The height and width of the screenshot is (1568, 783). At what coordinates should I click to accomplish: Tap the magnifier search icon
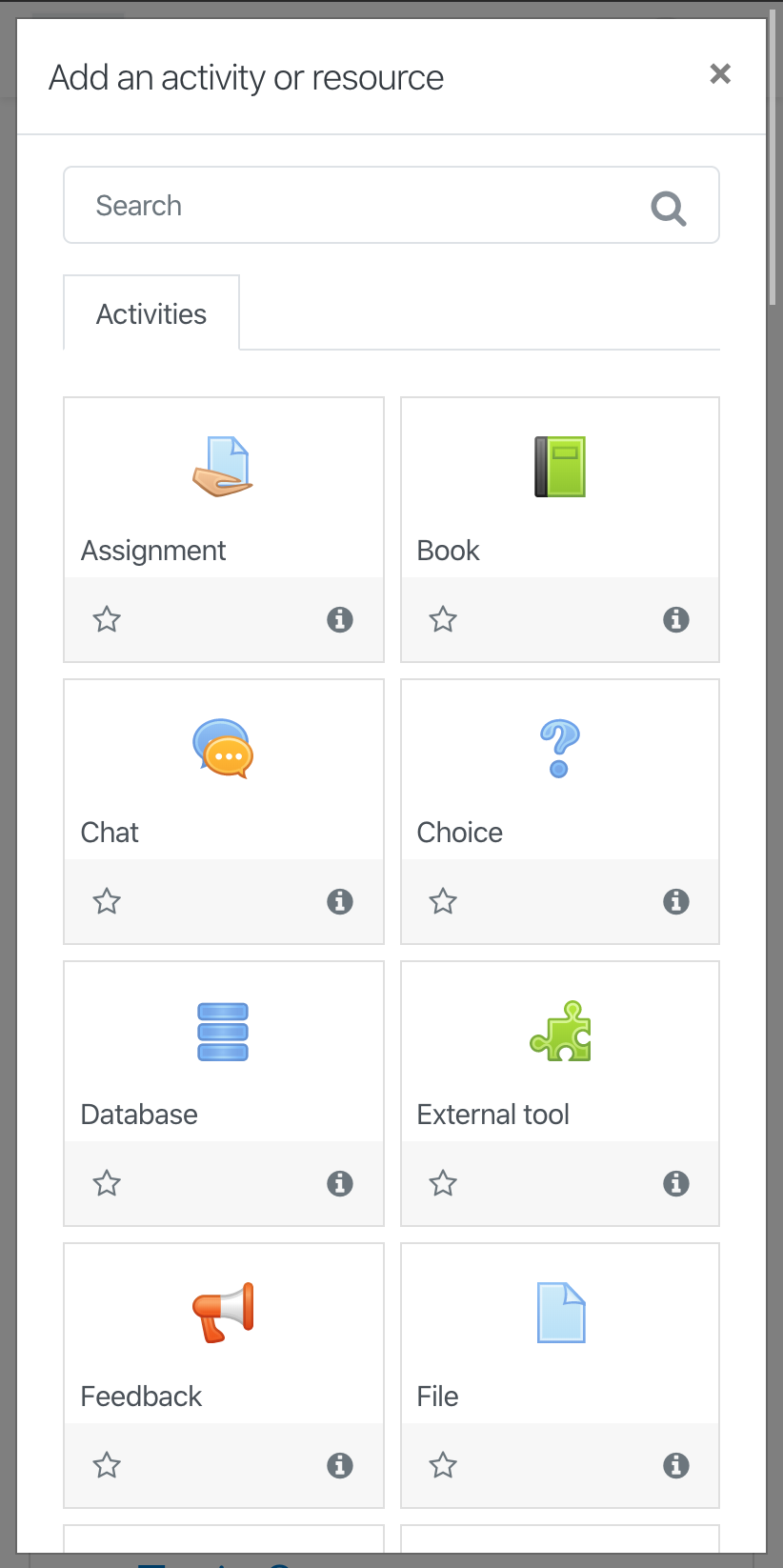coord(669,208)
